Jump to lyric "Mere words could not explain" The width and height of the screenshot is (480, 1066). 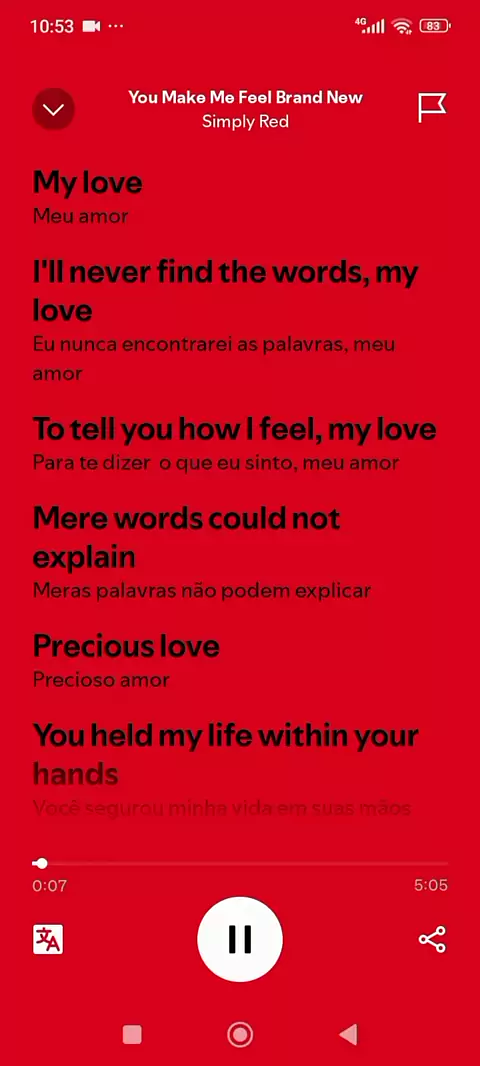186,537
